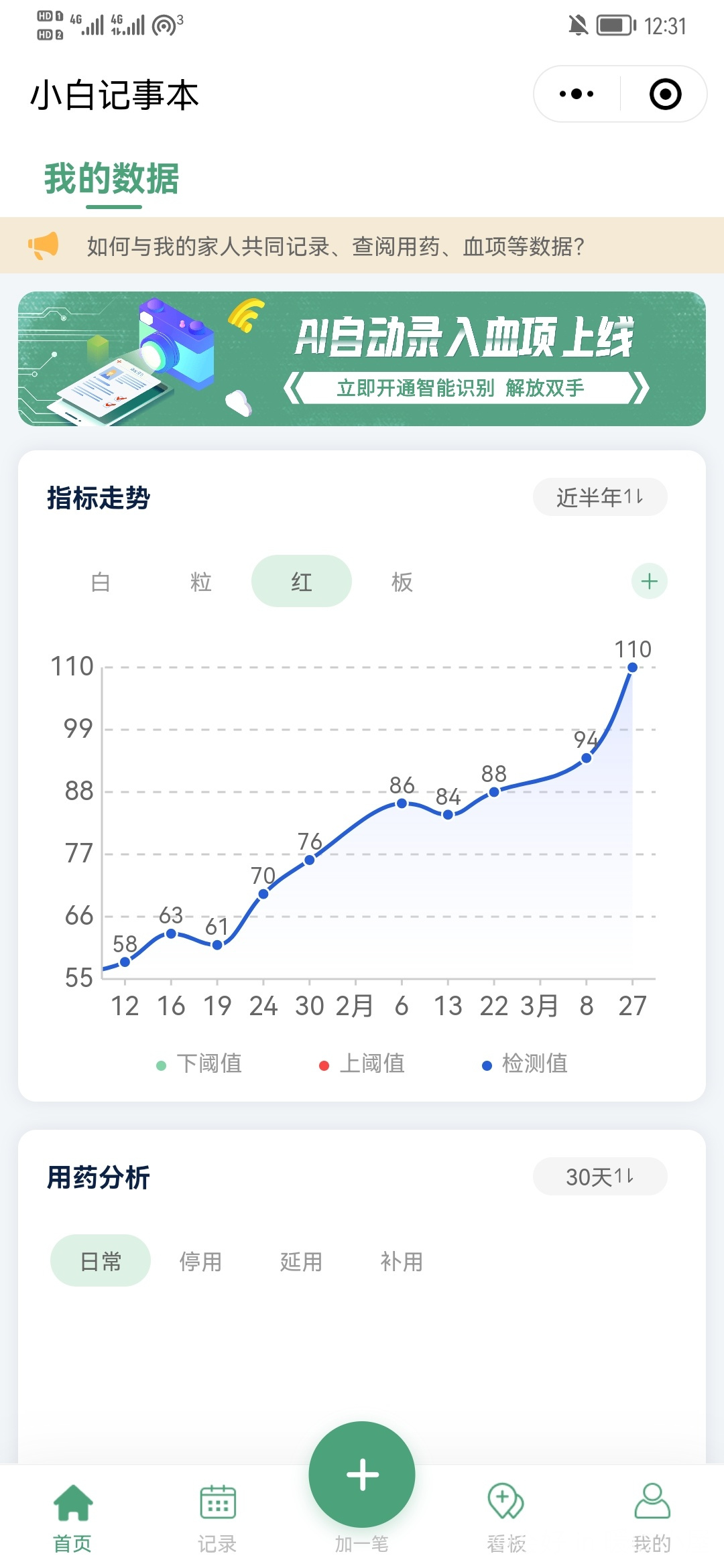Add a new indicator with plus icon
The width and height of the screenshot is (724, 1568).
tap(649, 581)
